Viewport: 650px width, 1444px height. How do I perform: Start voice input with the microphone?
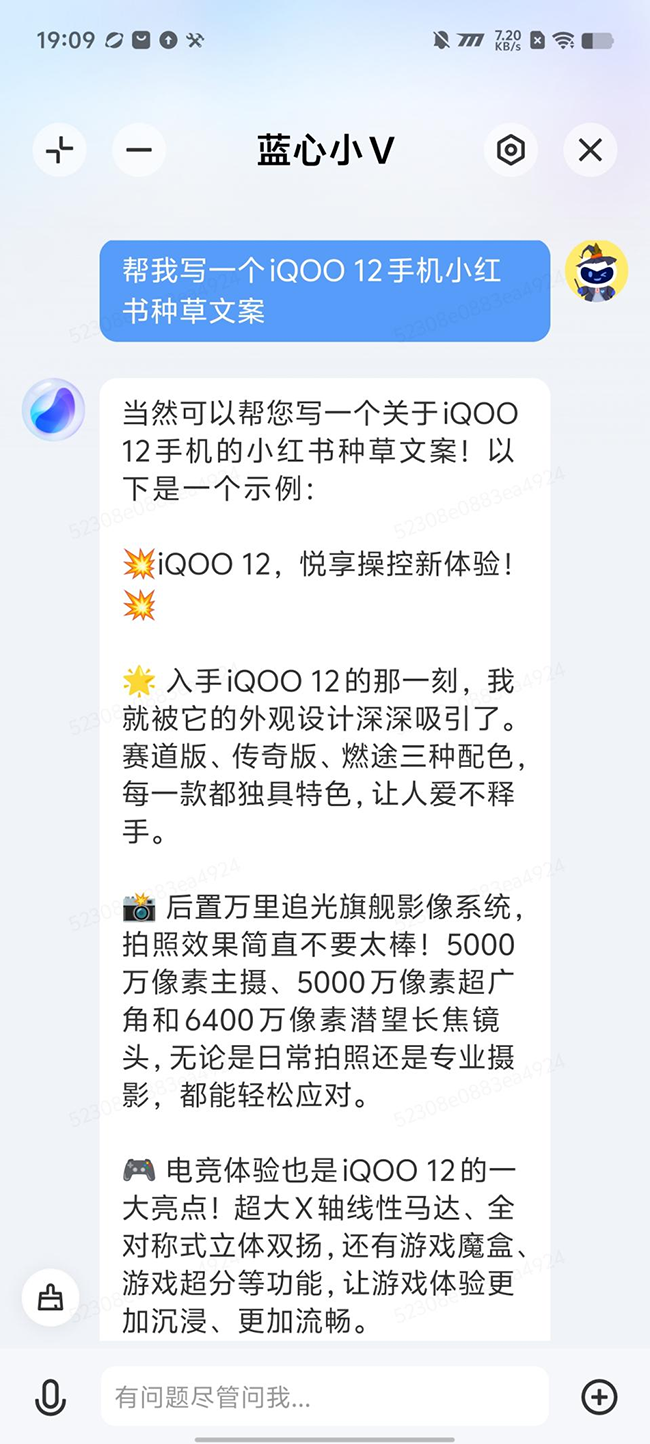click(50, 1397)
